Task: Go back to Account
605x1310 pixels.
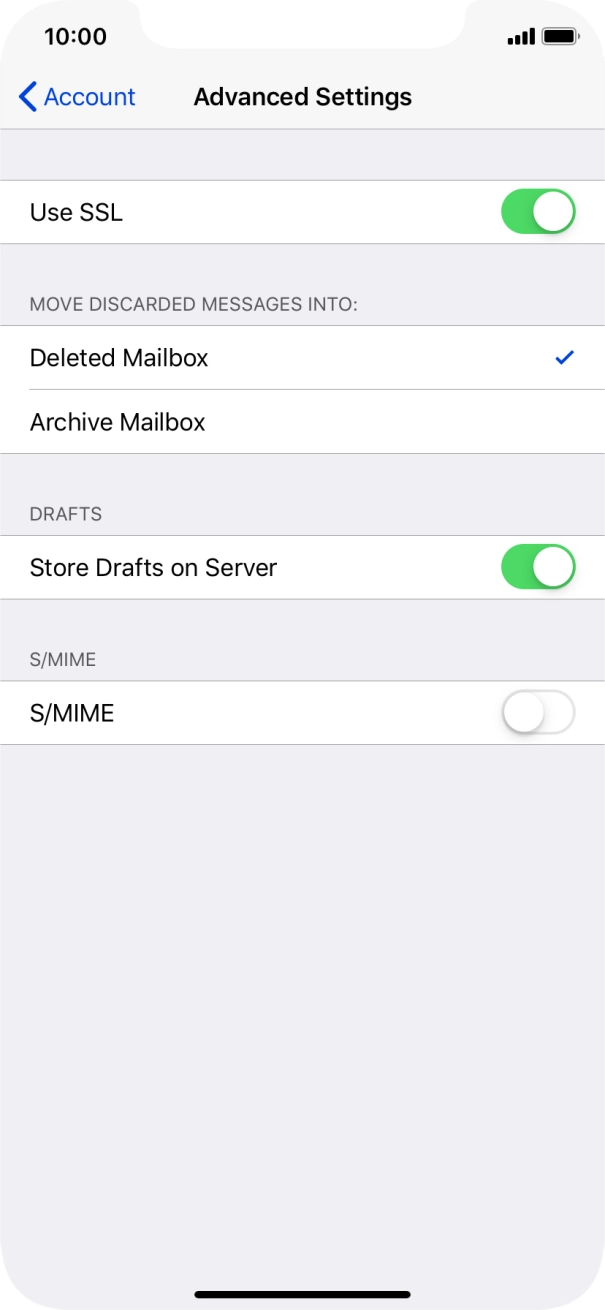Action: click(77, 97)
